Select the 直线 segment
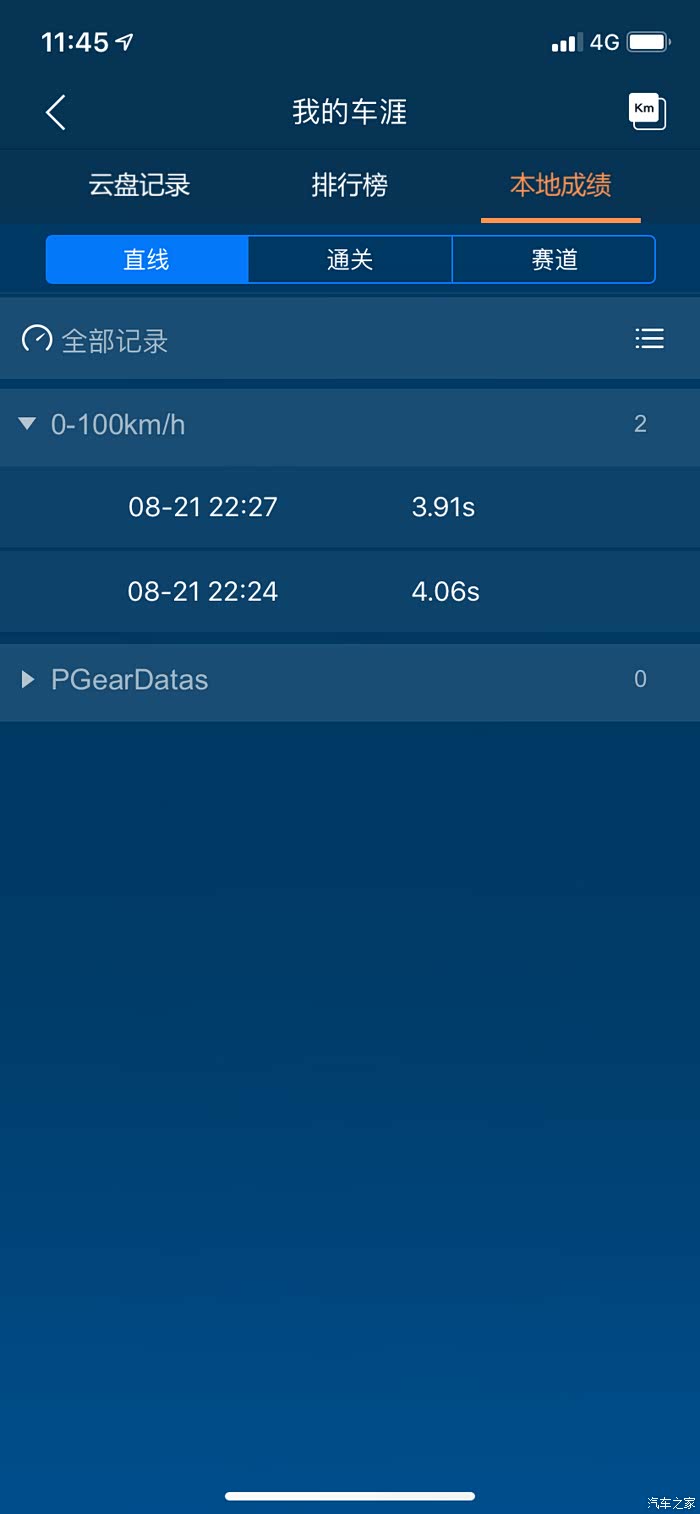The image size is (700, 1514). click(147, 260)
